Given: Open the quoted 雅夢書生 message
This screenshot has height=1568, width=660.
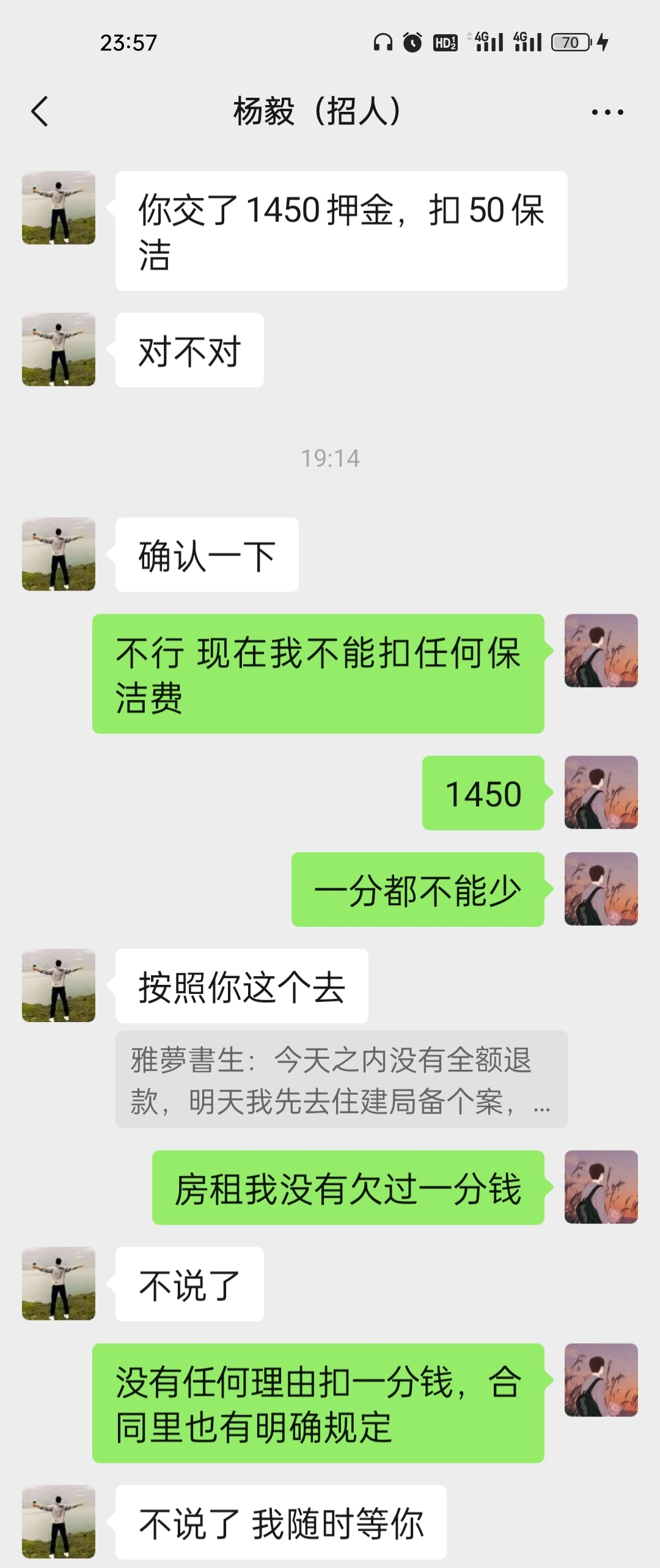Looking at the screenshot, I should pos(341,1080).
